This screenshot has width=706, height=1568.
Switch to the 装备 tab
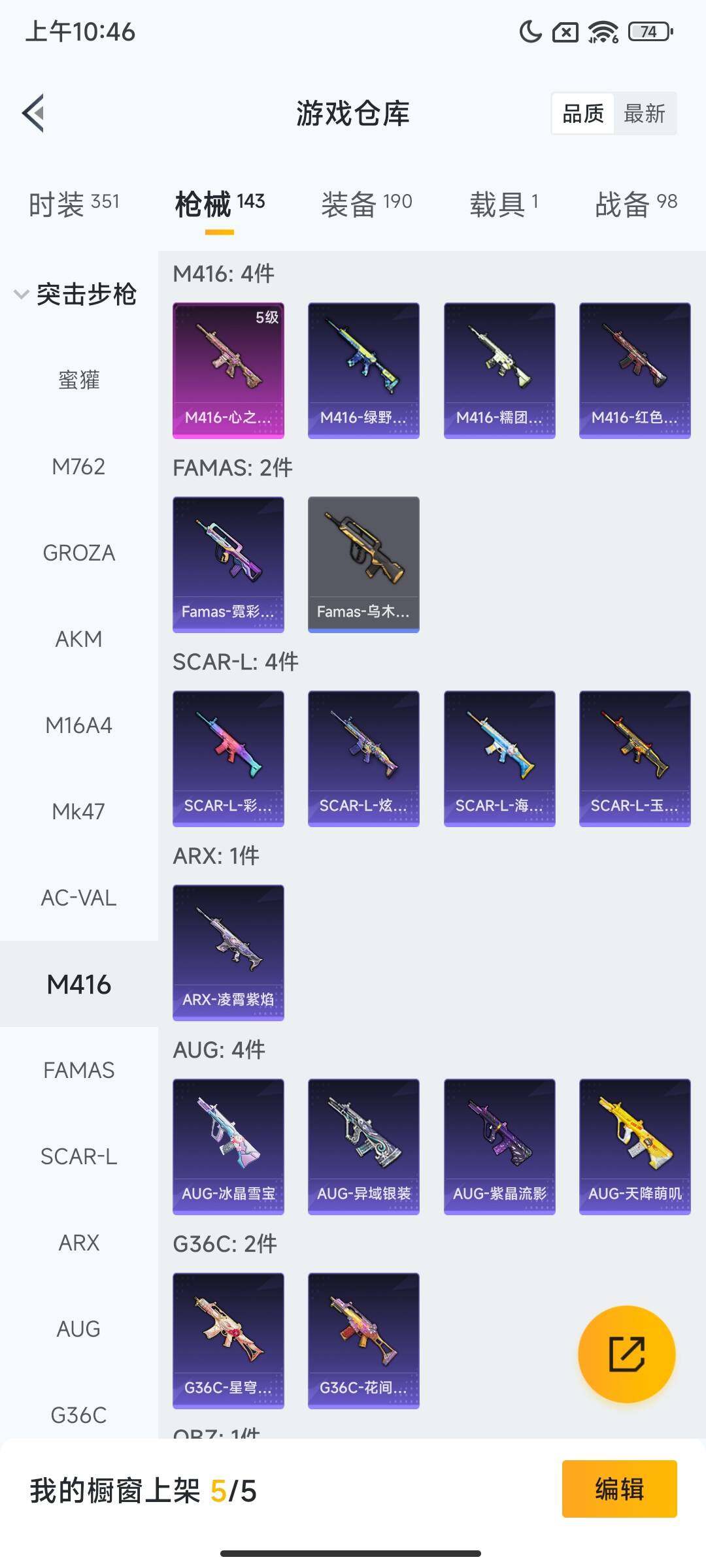click(366, 204)
